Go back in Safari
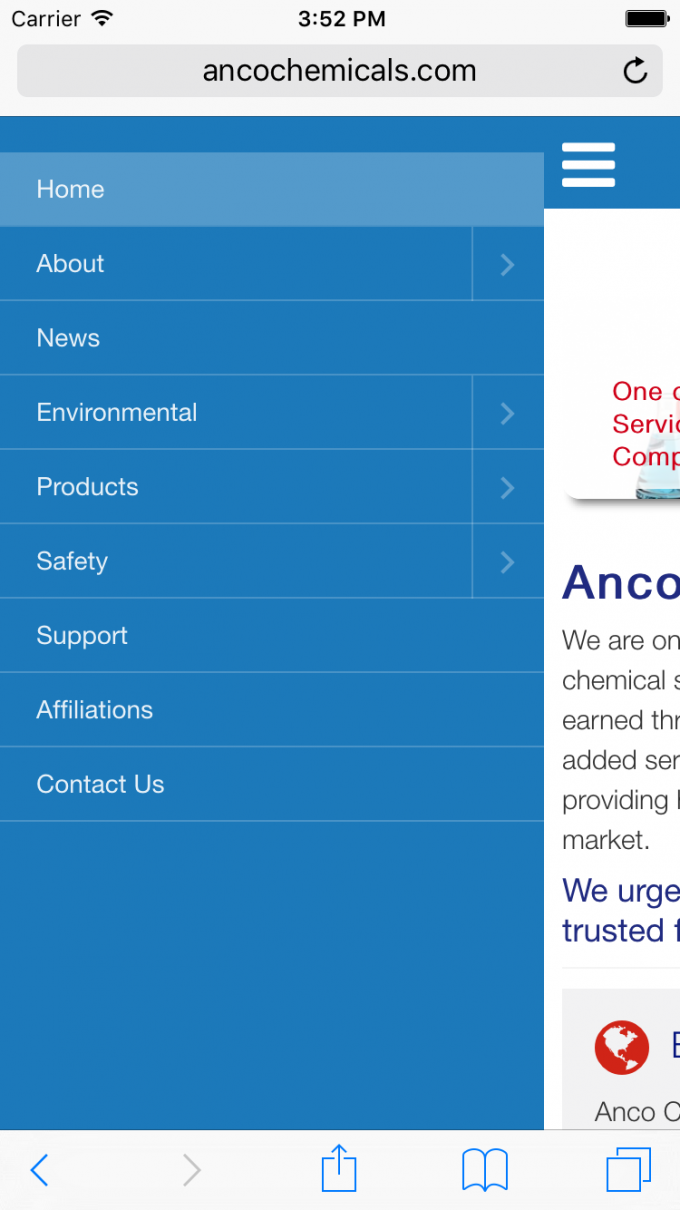This screenshot has height=1210, width=680. (x=39, y=1169)
